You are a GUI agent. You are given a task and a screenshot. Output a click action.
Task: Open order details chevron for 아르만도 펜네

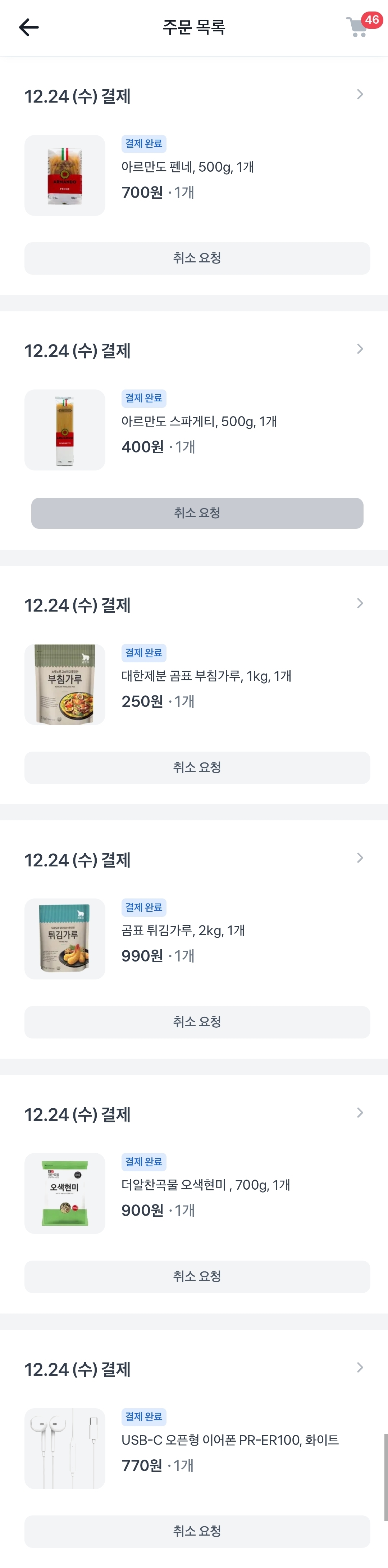pos(360,94)
